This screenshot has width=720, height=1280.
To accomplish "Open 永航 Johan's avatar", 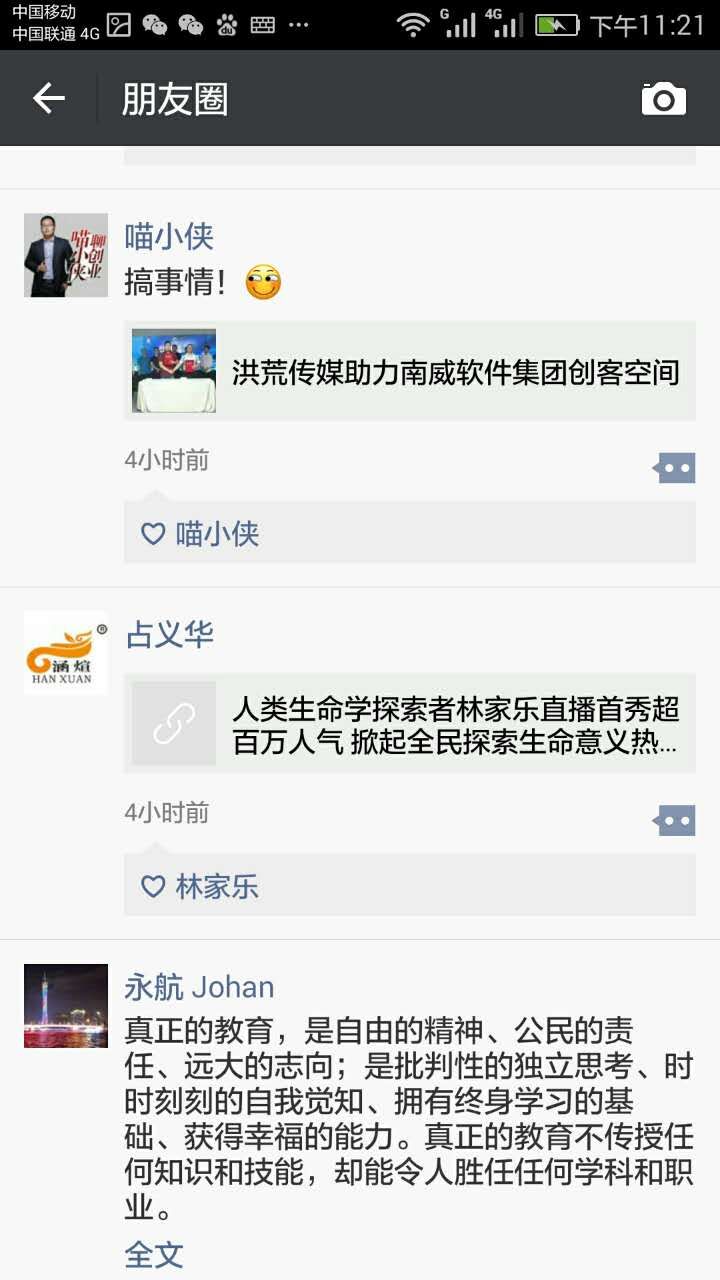I will point(66,1005).
